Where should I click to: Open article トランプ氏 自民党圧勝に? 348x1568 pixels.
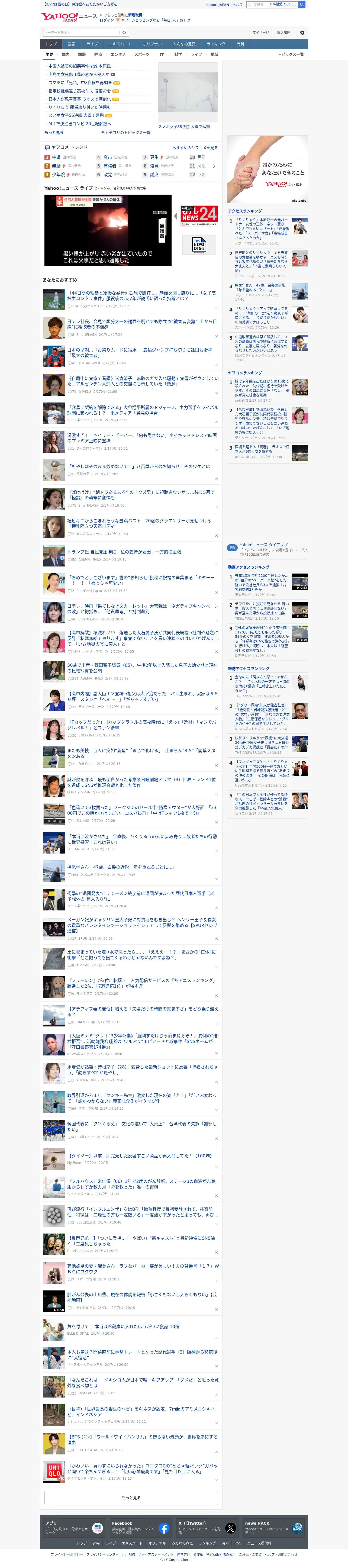point(124,552)
